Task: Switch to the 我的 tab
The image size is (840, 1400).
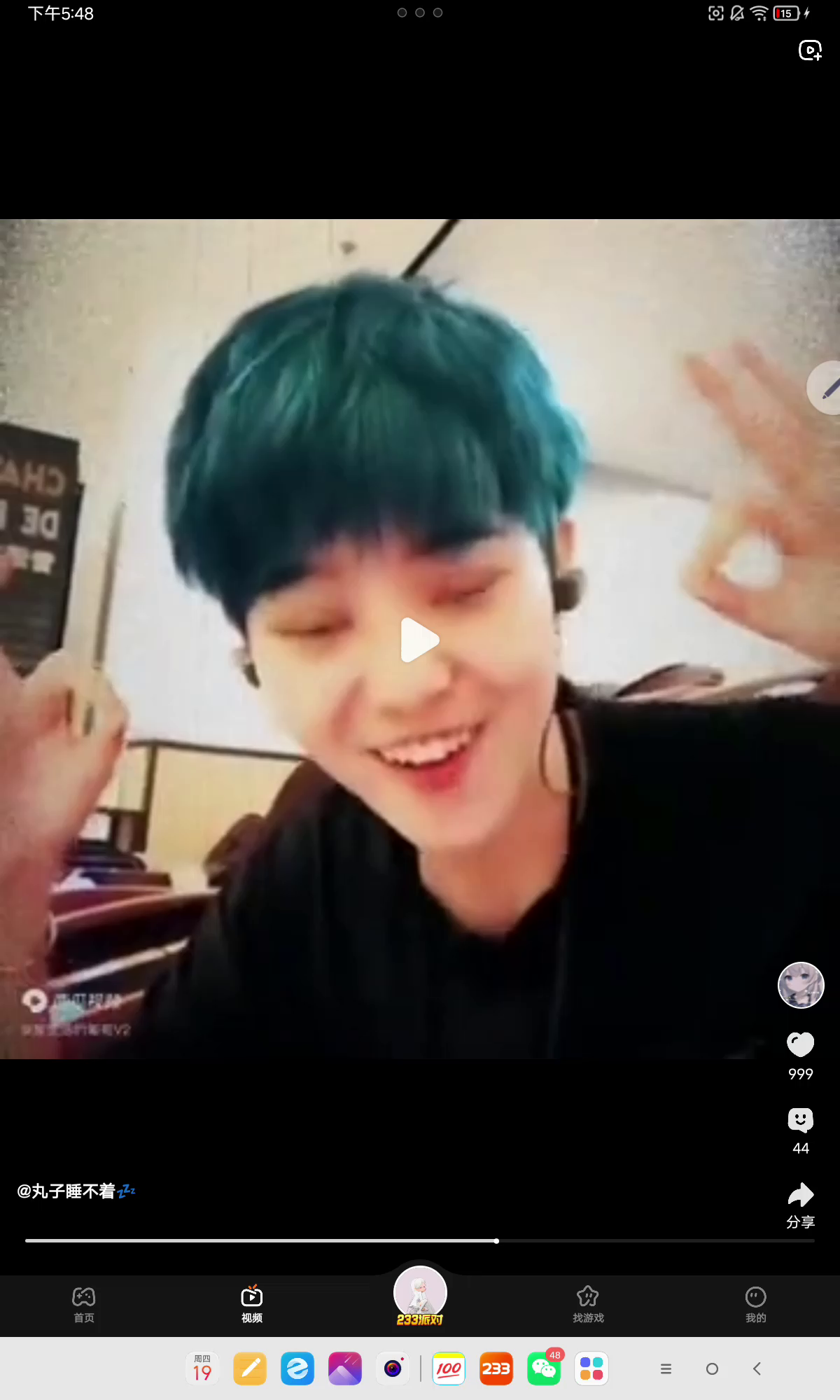Action: (756, 1305)
